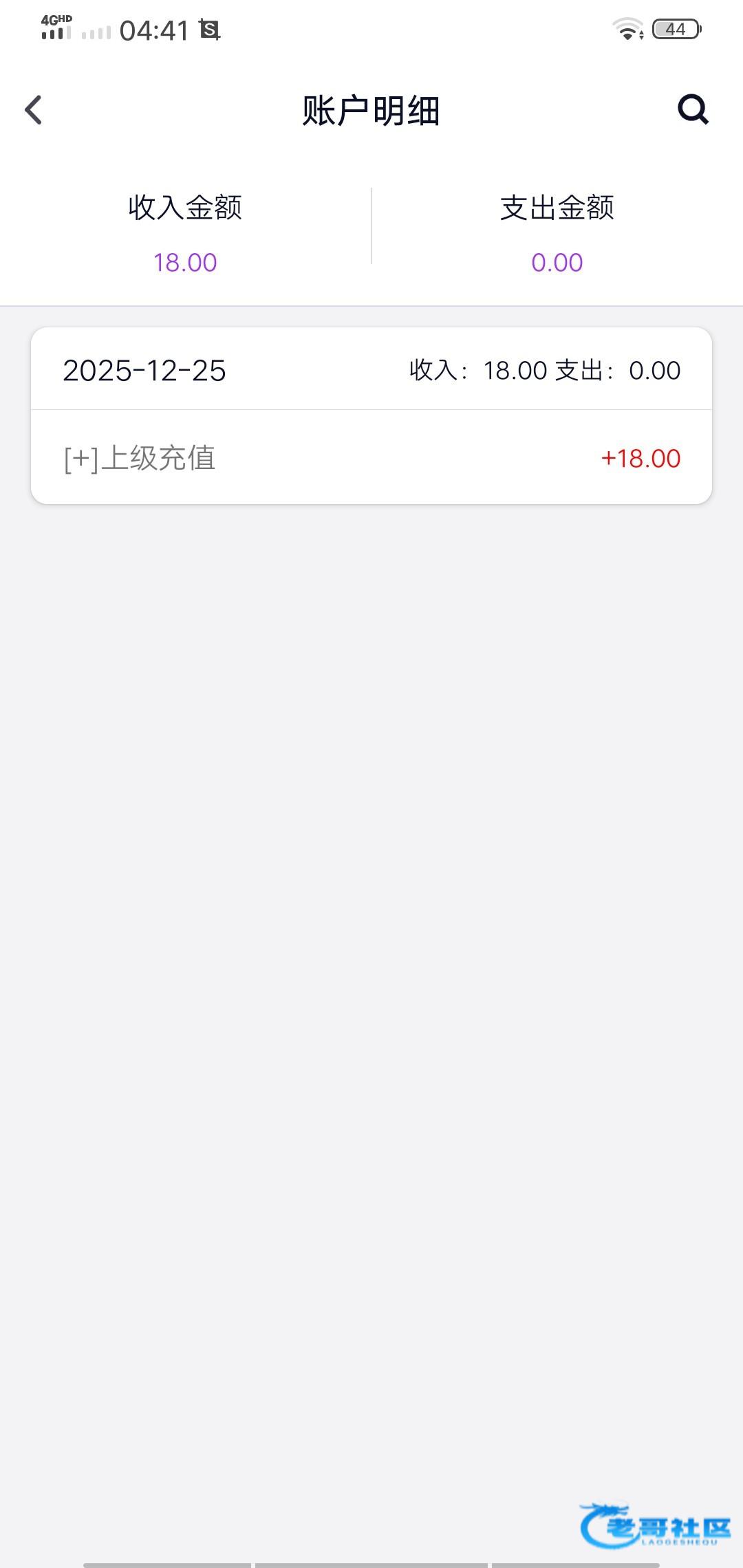Open search with the magnifier icon

click(693, 109)
